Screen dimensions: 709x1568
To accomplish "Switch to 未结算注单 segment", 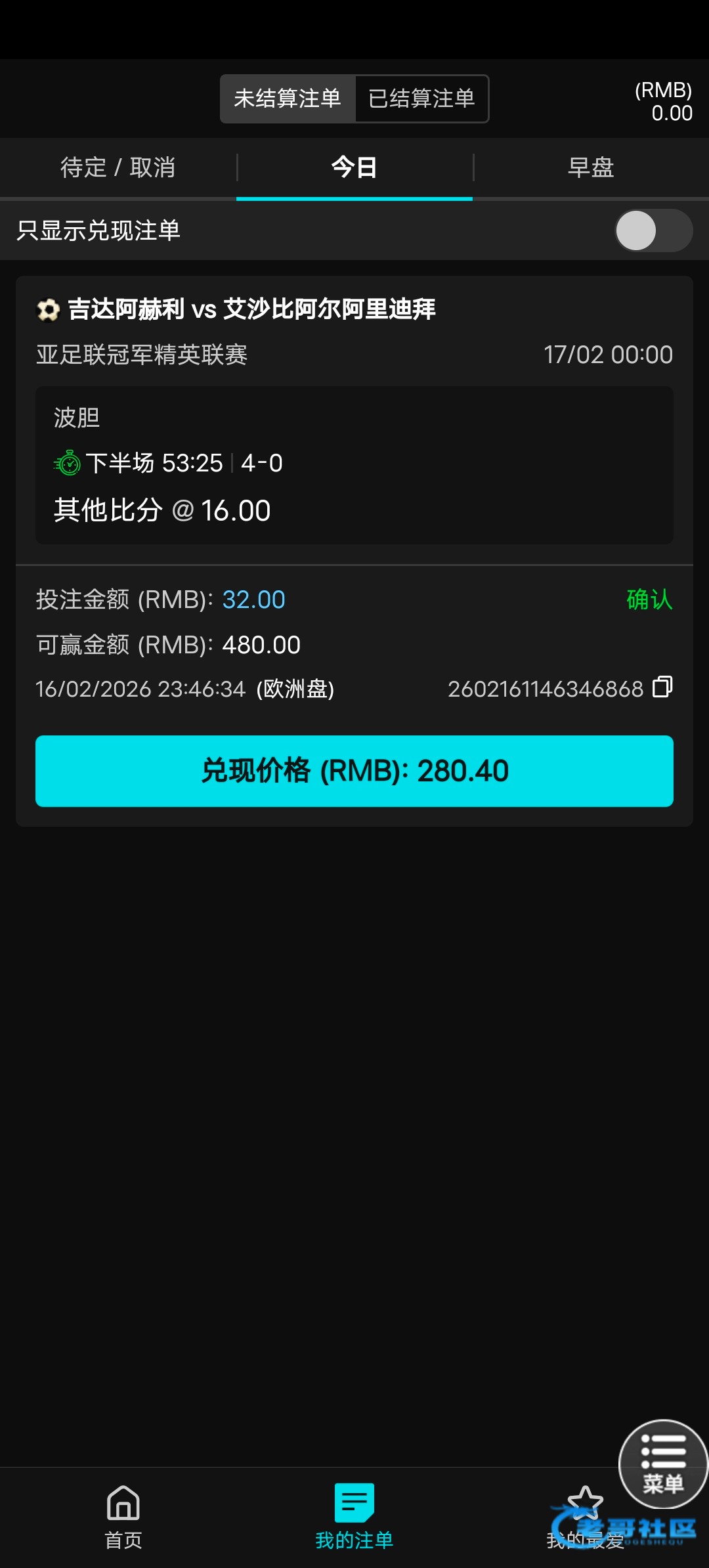I will click(x=288, y=98).
